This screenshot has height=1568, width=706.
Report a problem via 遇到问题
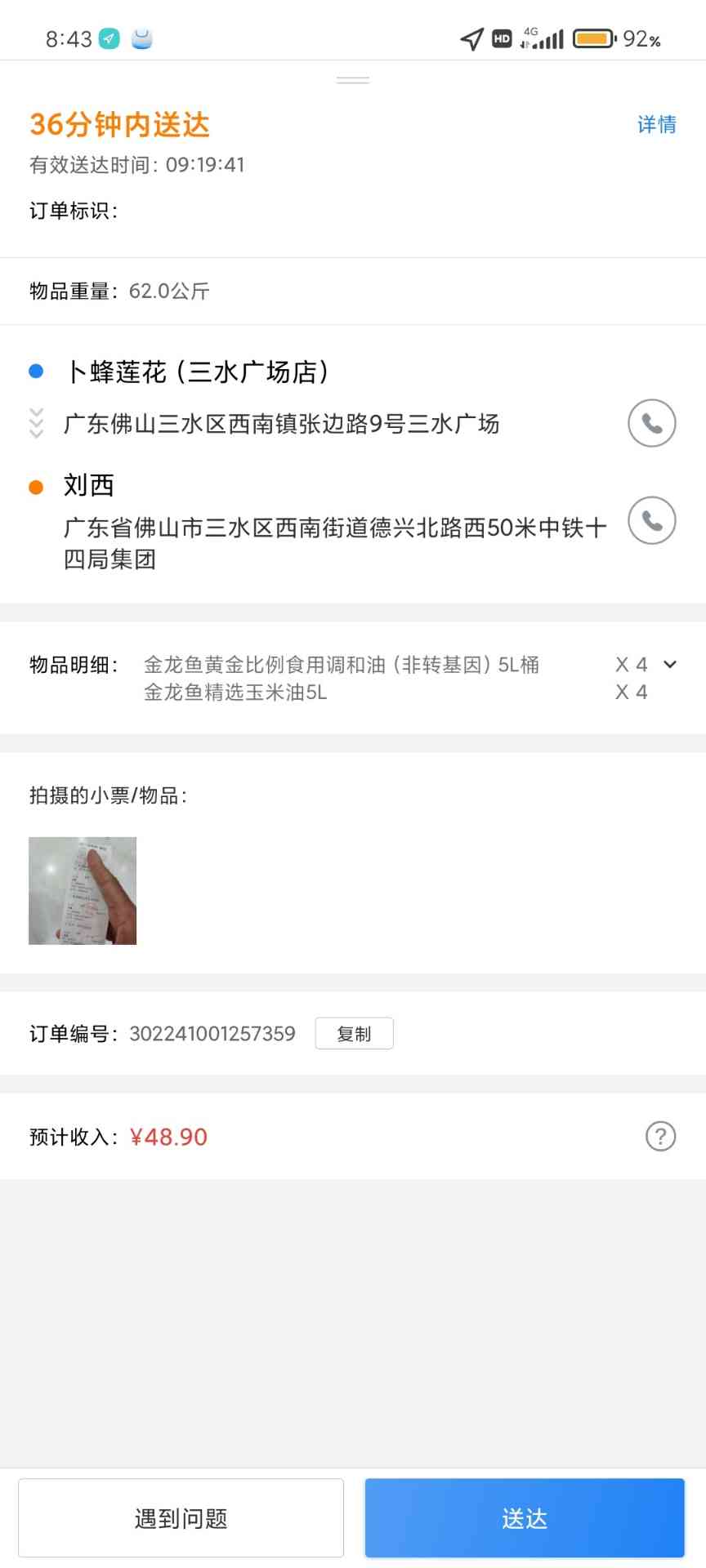coord(181,1518)
